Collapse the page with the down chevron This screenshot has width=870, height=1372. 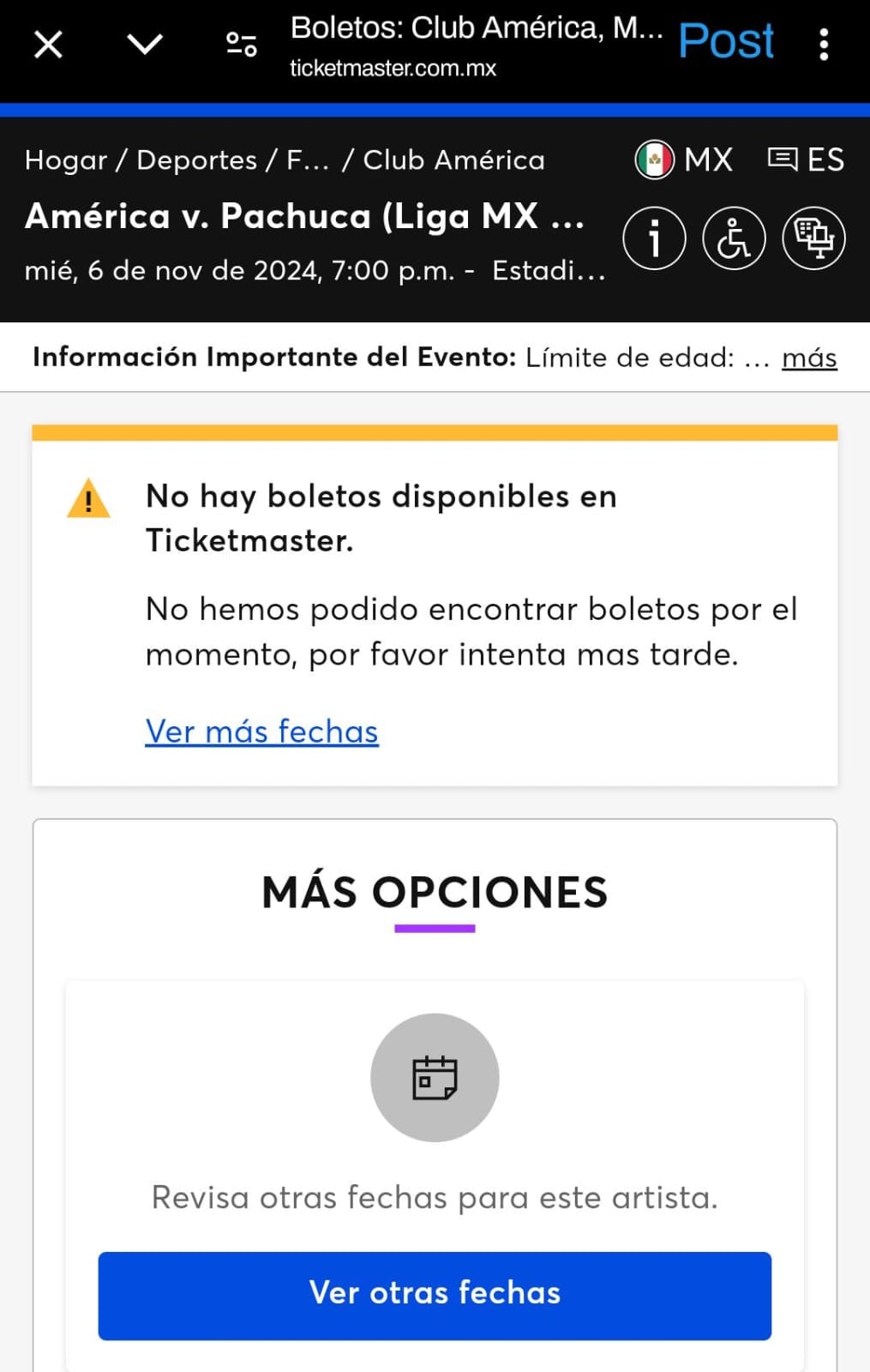(144, 43)
